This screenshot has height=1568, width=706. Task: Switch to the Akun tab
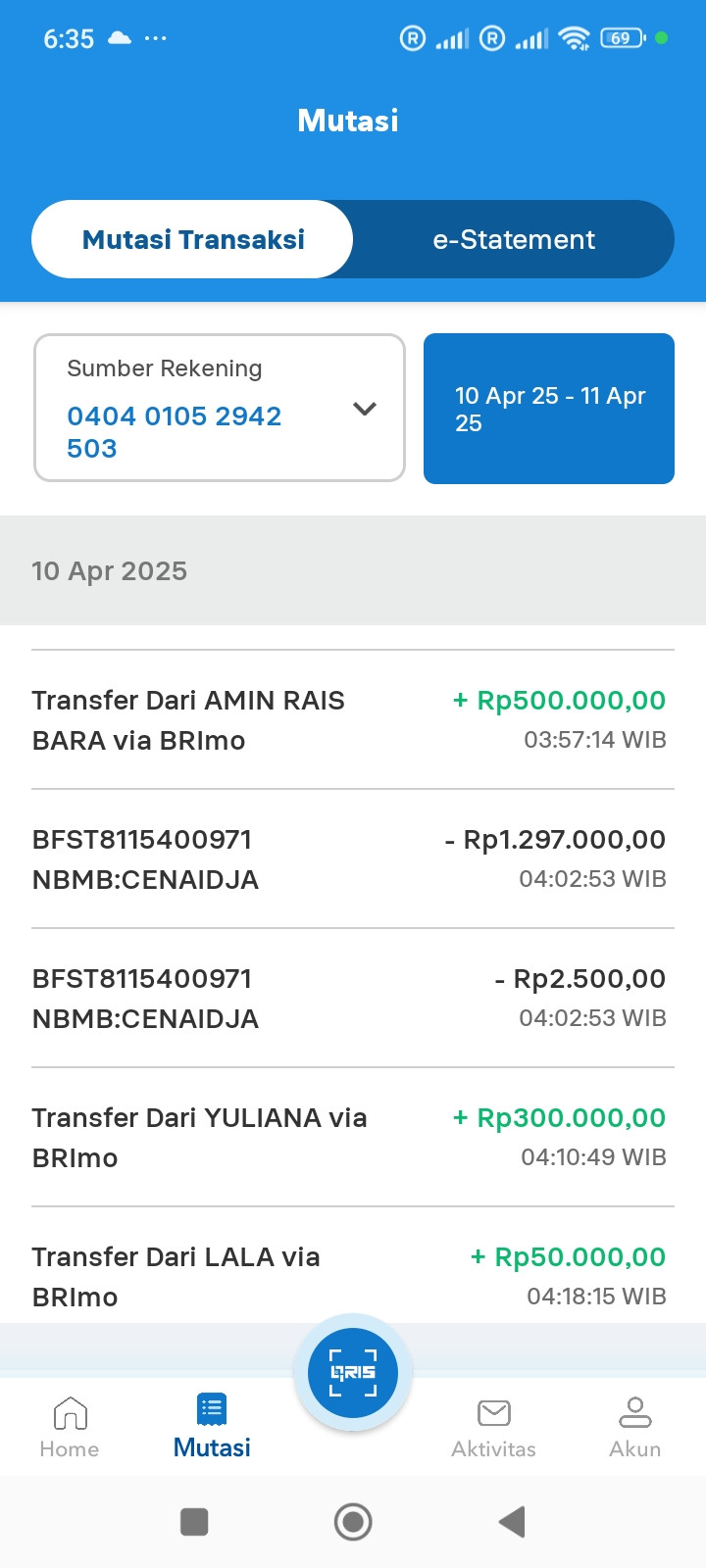(634, 1428)
